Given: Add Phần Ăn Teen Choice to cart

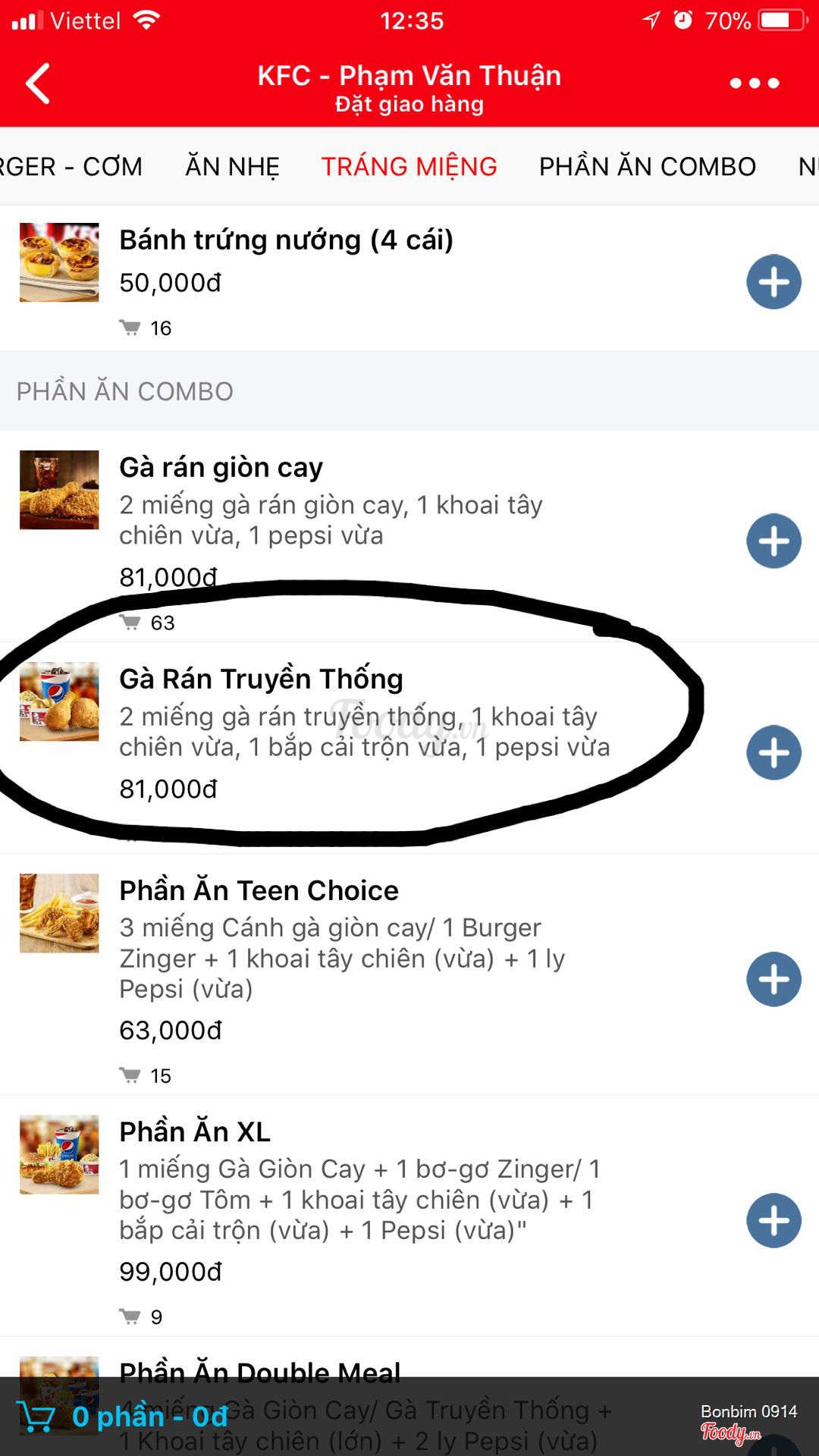Looking at the screenshot, I should 773,979.
